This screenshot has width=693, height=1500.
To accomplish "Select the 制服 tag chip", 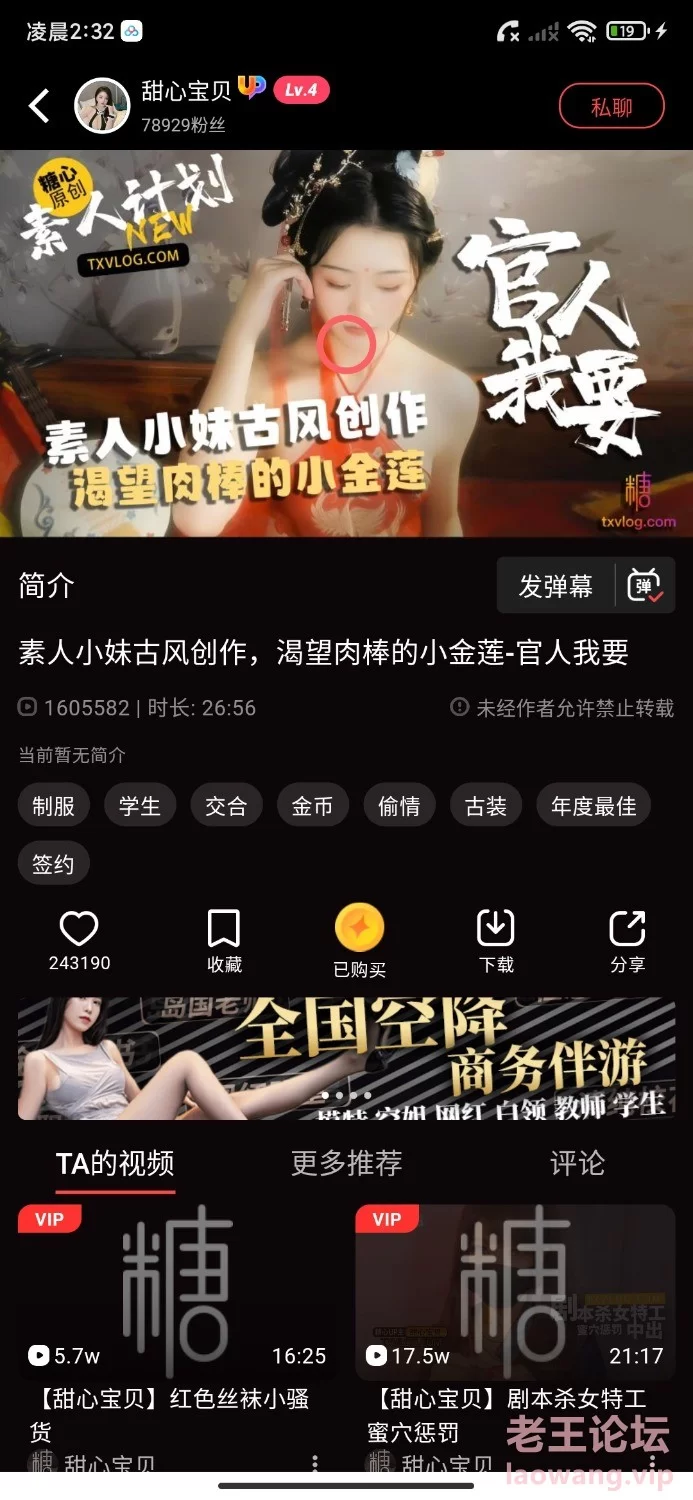I will click(x=54, y=806).
